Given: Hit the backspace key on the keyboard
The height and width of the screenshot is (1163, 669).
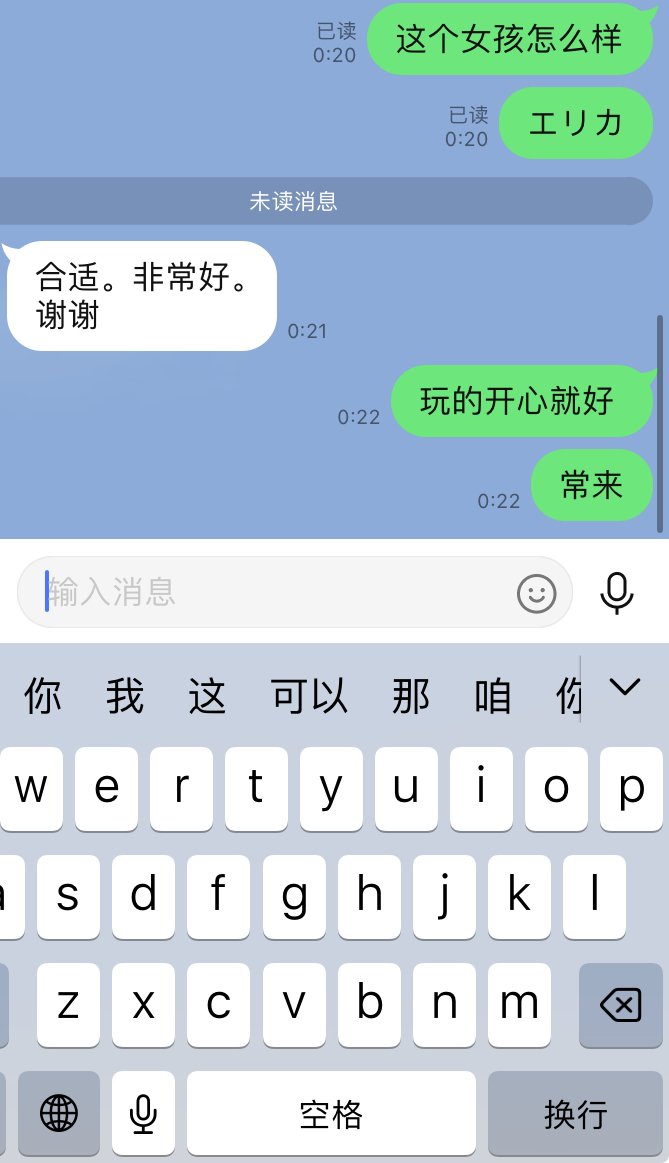Looking at the screenshot, I should click(620, 1004).
